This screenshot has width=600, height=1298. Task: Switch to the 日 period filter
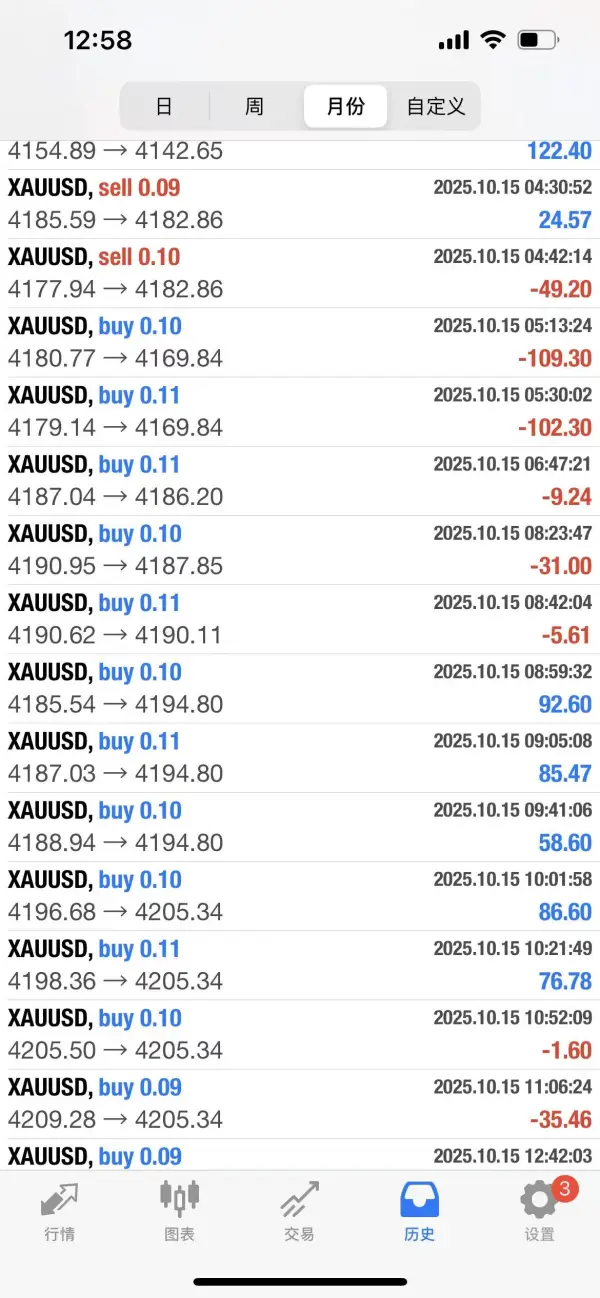(x=164, y=106)
